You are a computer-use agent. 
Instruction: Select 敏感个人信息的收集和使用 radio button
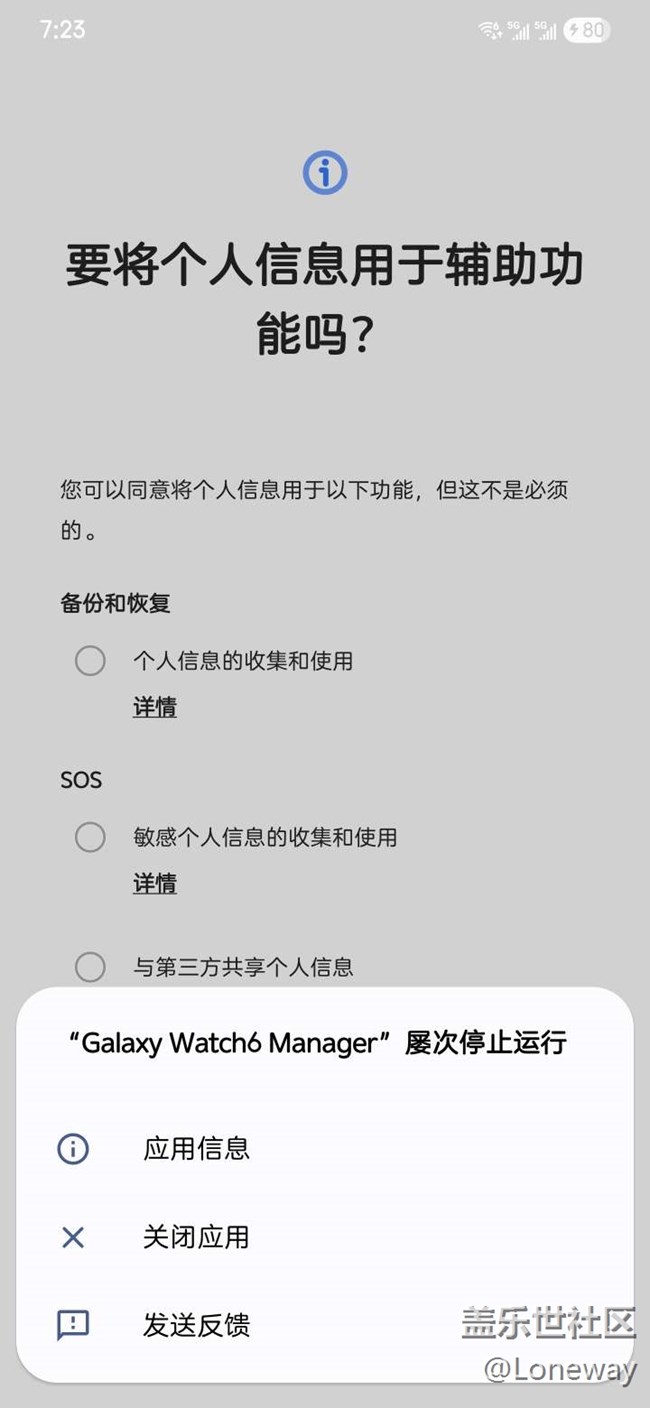pyautogui.click(x=90, y=837)
